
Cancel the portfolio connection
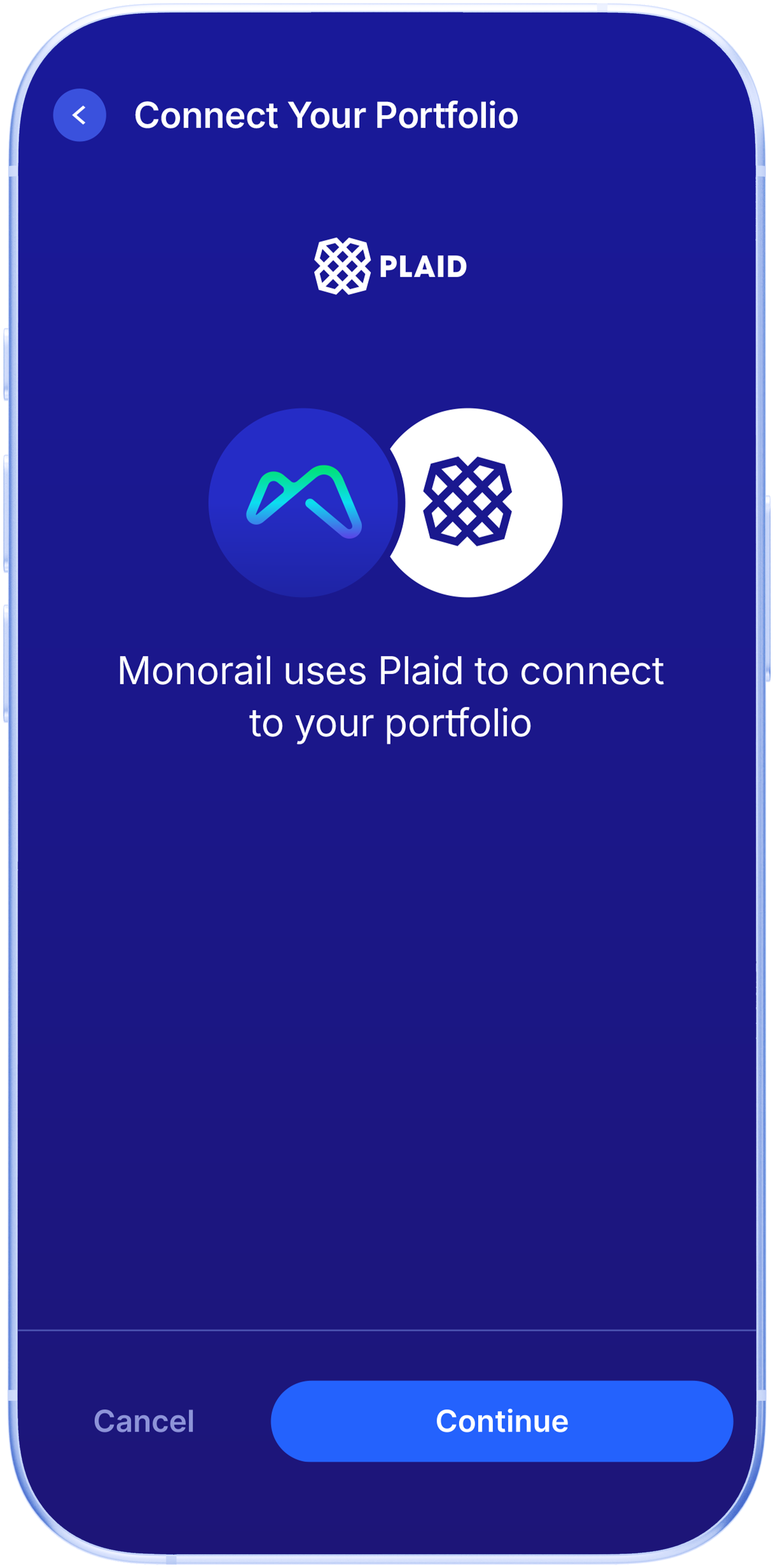coord(143,1422)
